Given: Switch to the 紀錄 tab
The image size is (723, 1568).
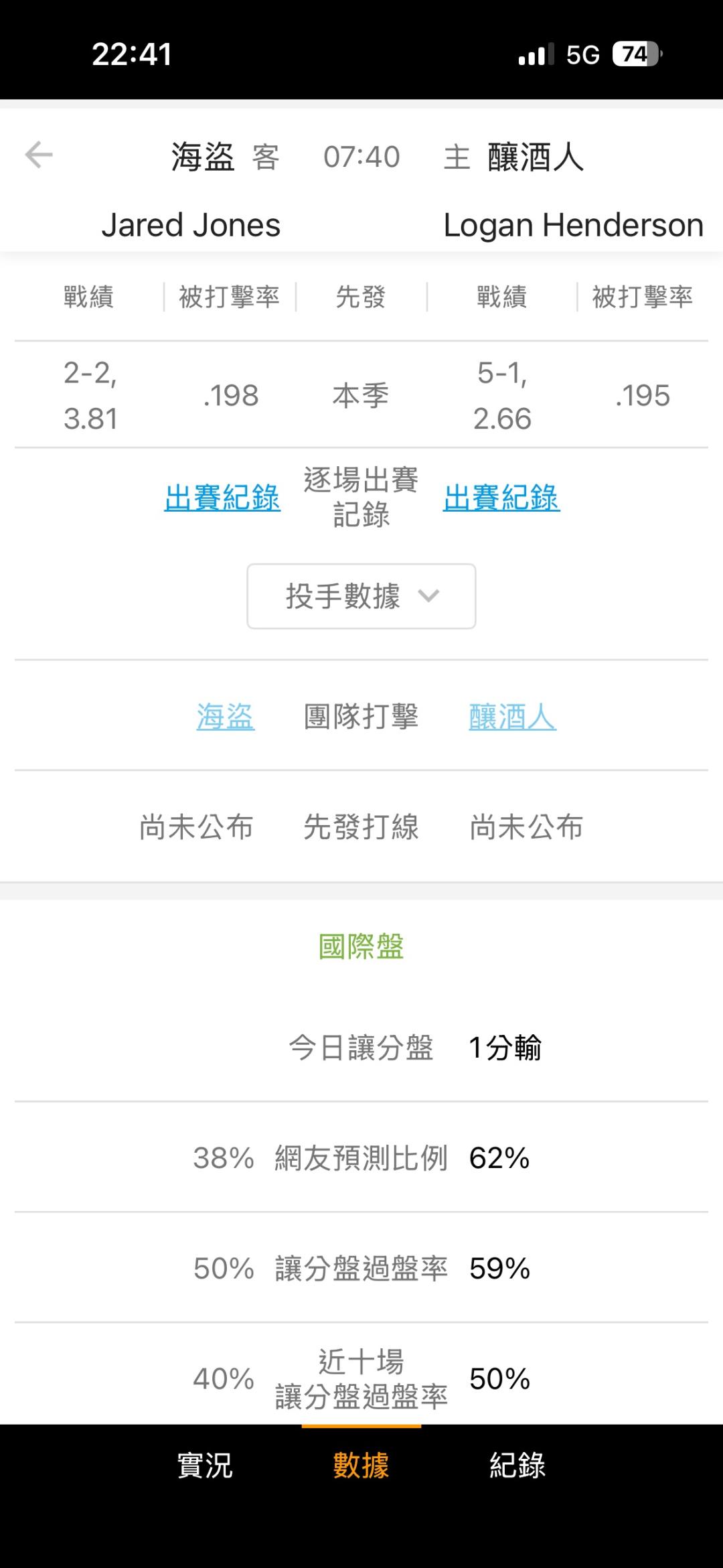Looking at the screenshot, I should point(517,1466).
